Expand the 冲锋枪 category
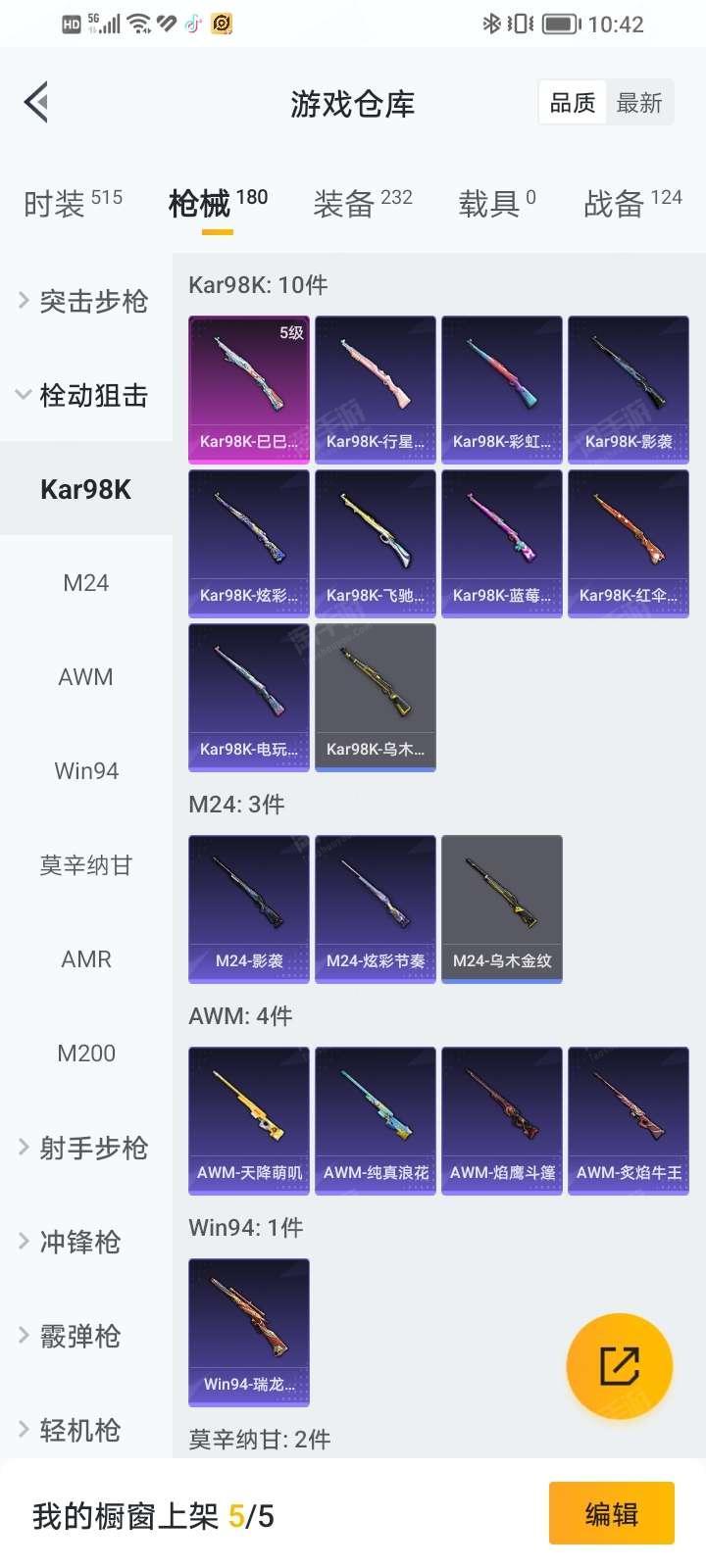Image resolution: width=706 pixels, height=1568 pixels. pyautogui.click(x=85, y=1242)
